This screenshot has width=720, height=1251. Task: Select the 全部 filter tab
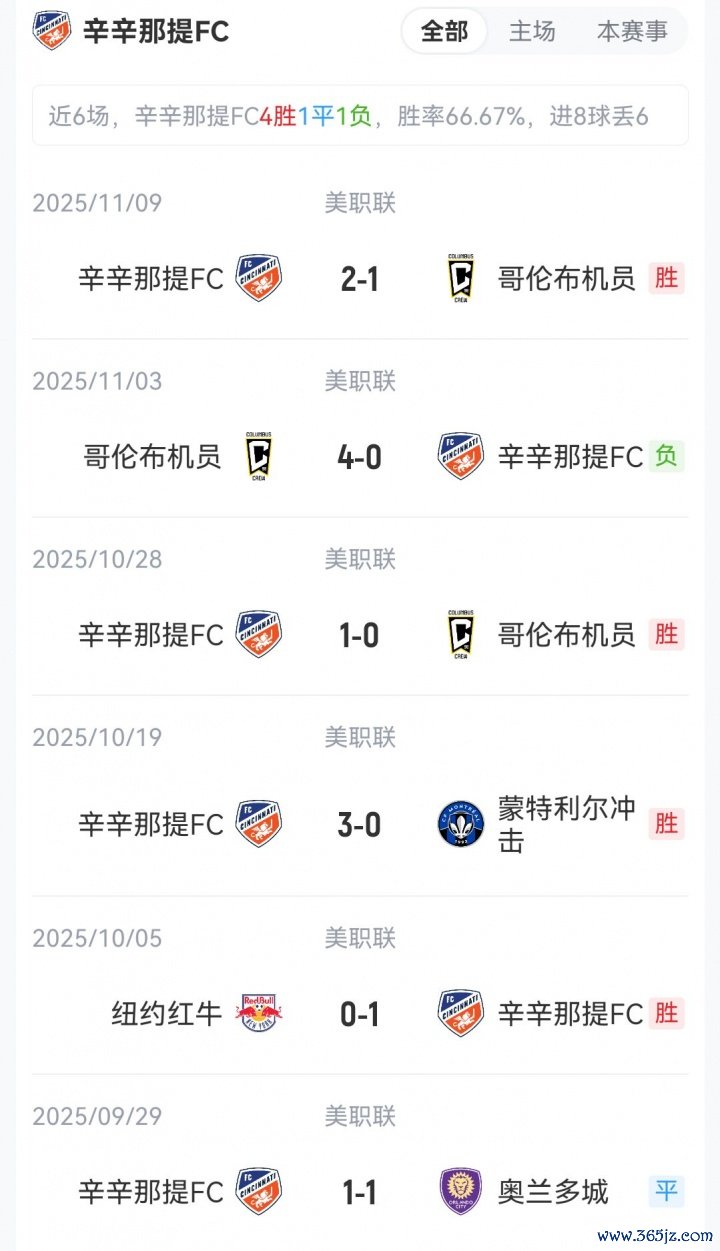[x=444, y=32]
